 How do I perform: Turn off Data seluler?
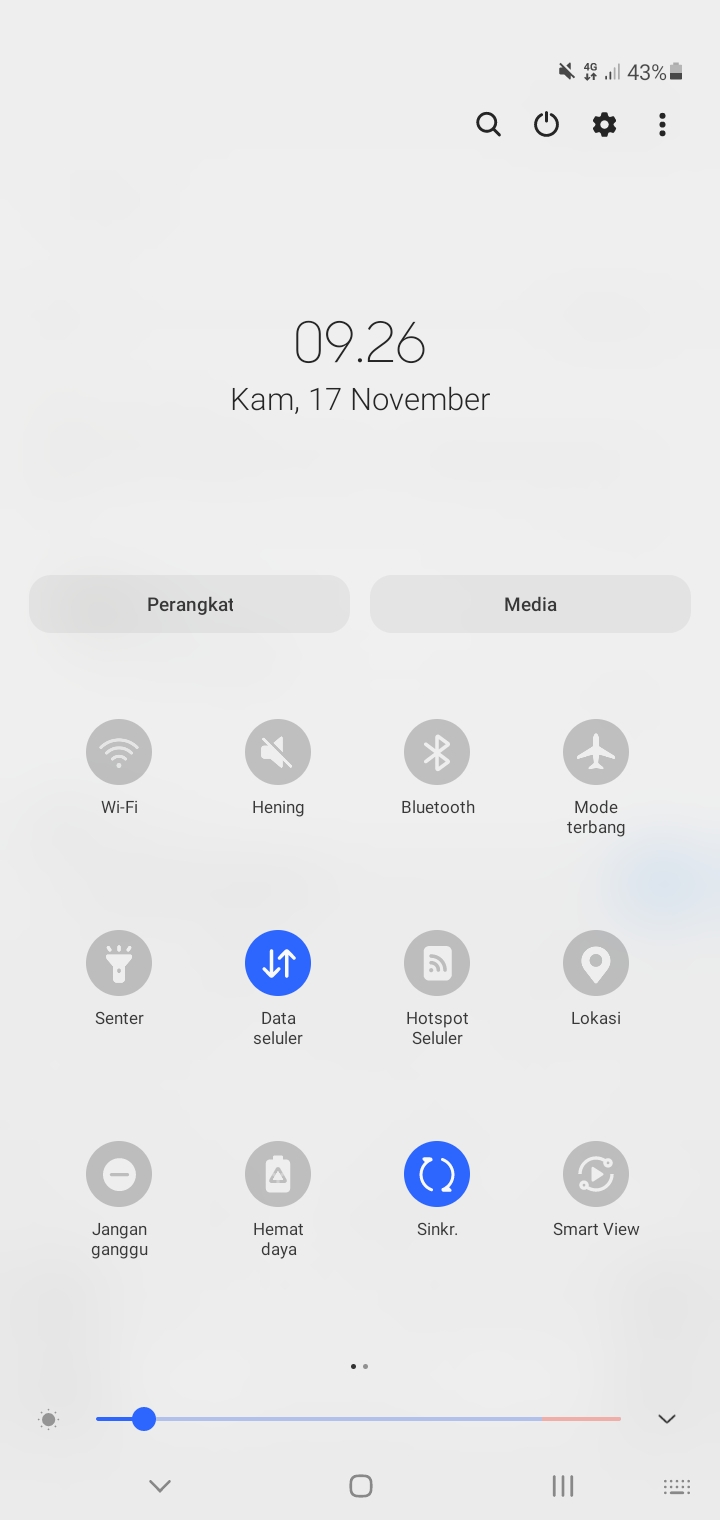(x=277, y=962)
